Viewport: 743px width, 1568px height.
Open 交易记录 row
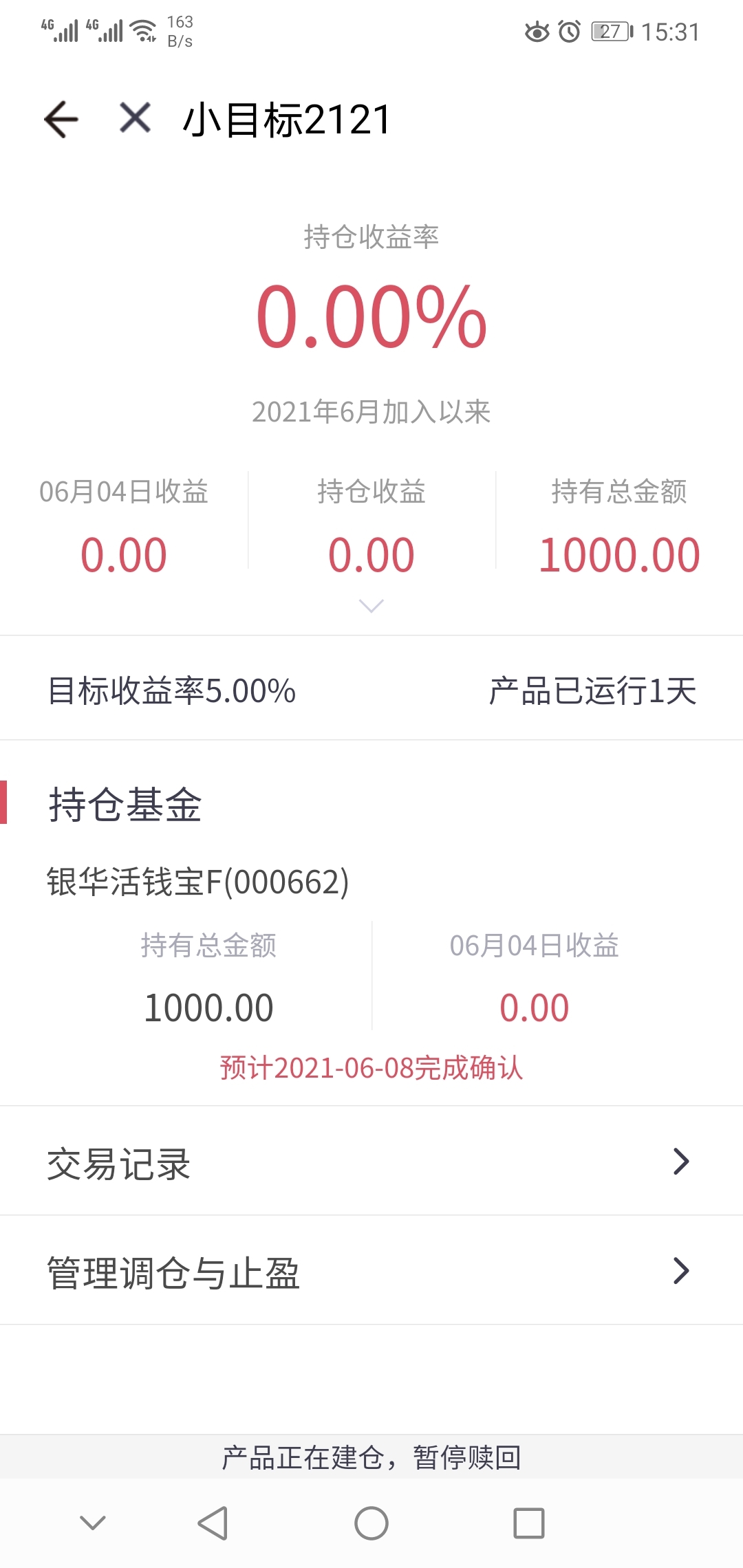click(371, 1162)
